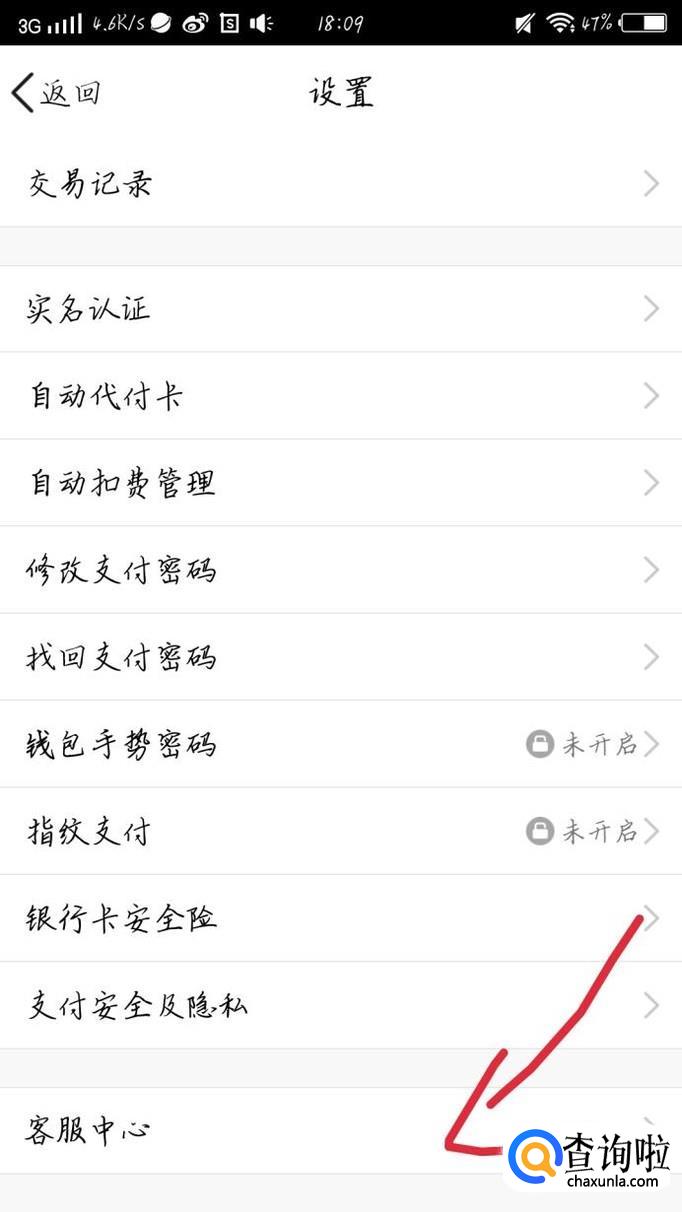Select 找回支付密码 to recover payment password
The width and height of the screenshot is (682, 1212).
point(340,657)
